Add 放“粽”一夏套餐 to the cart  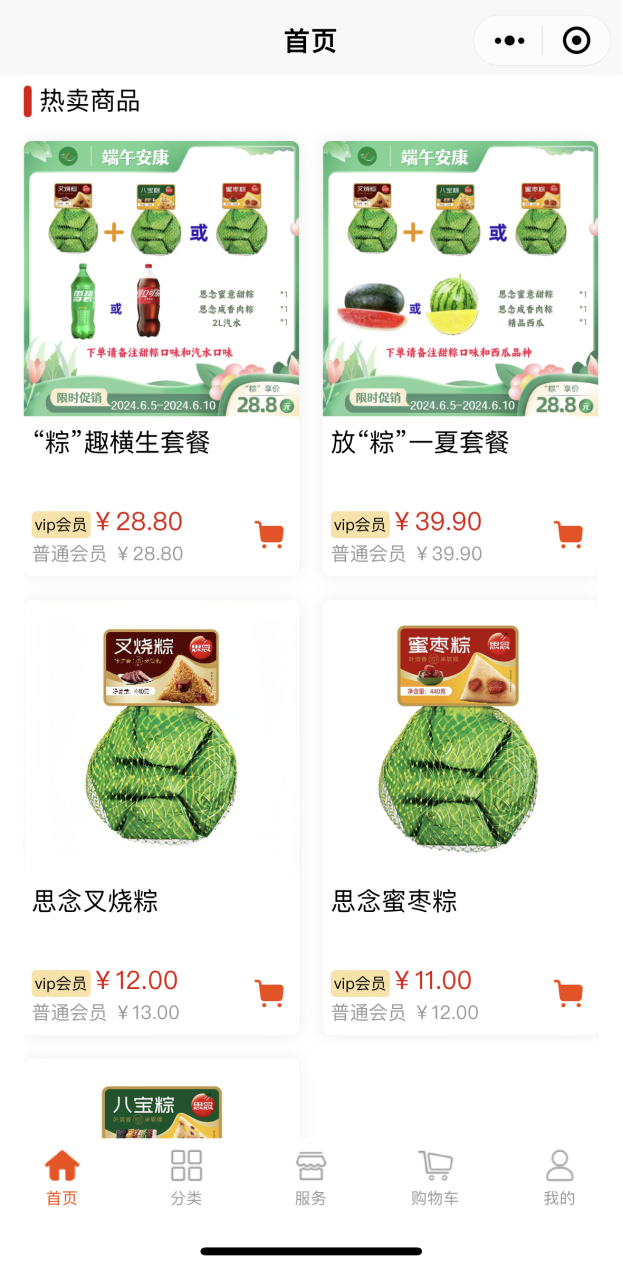(569, 535)
